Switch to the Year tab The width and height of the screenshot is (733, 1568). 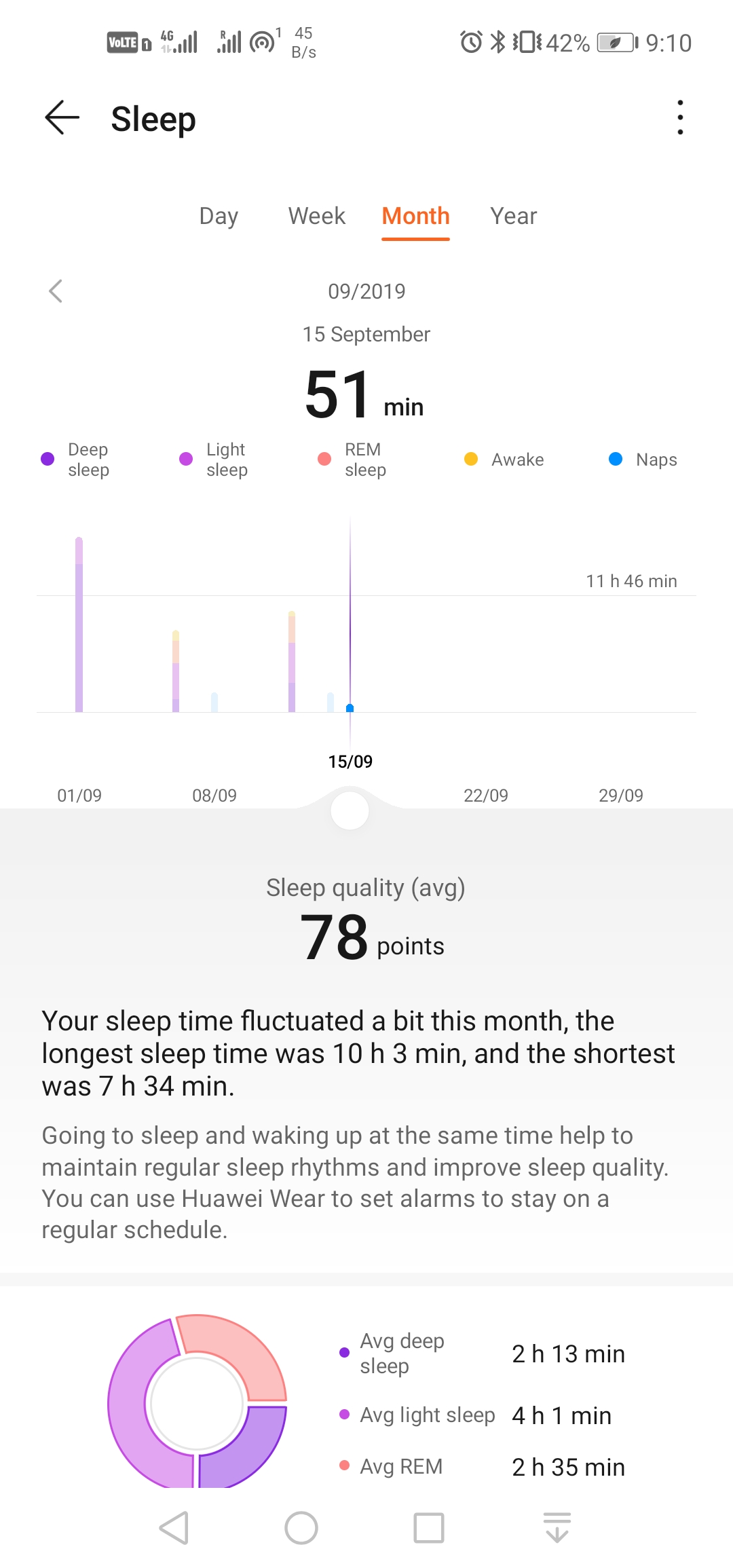(513, 216)
